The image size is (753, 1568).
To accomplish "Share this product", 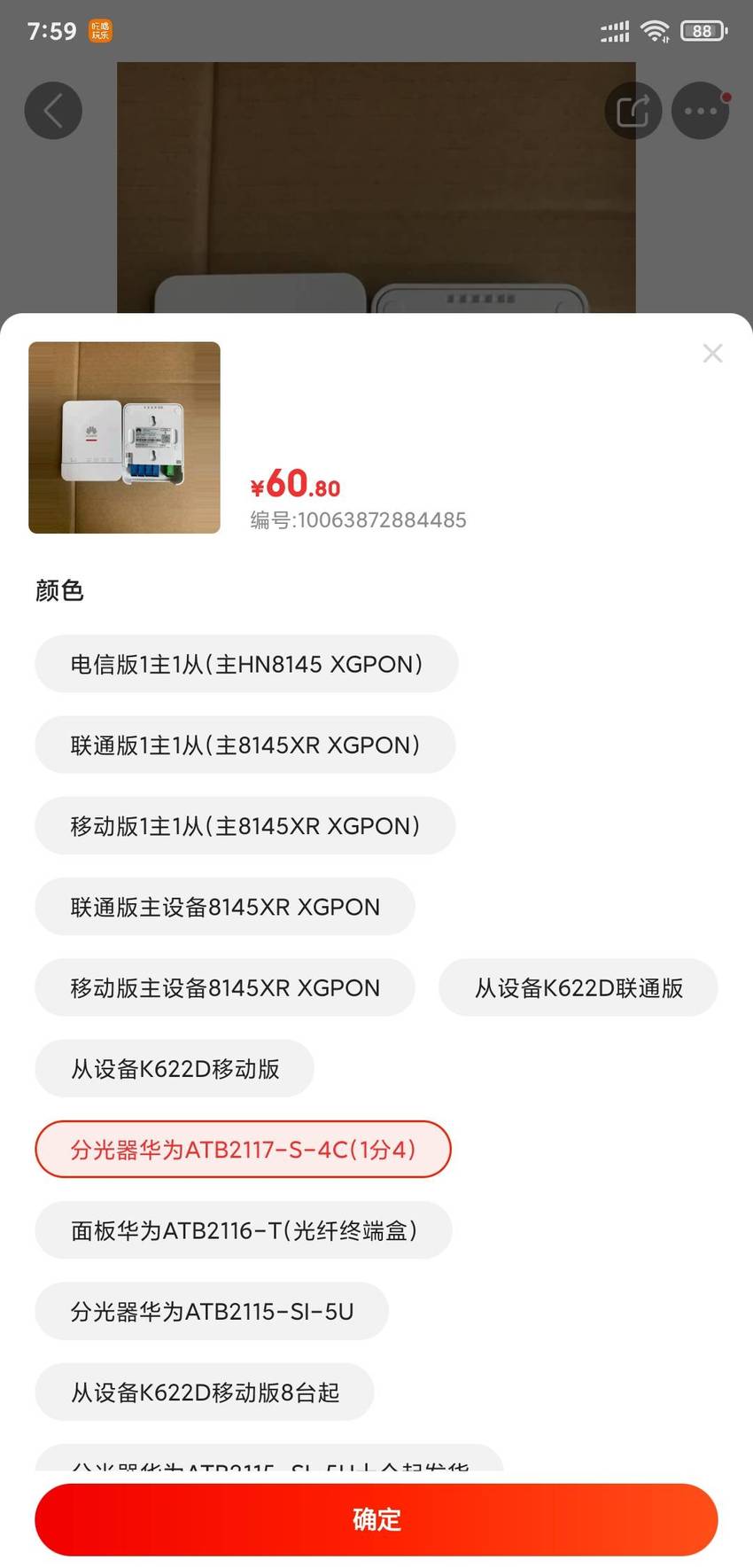I will click(x=633, y=111).
